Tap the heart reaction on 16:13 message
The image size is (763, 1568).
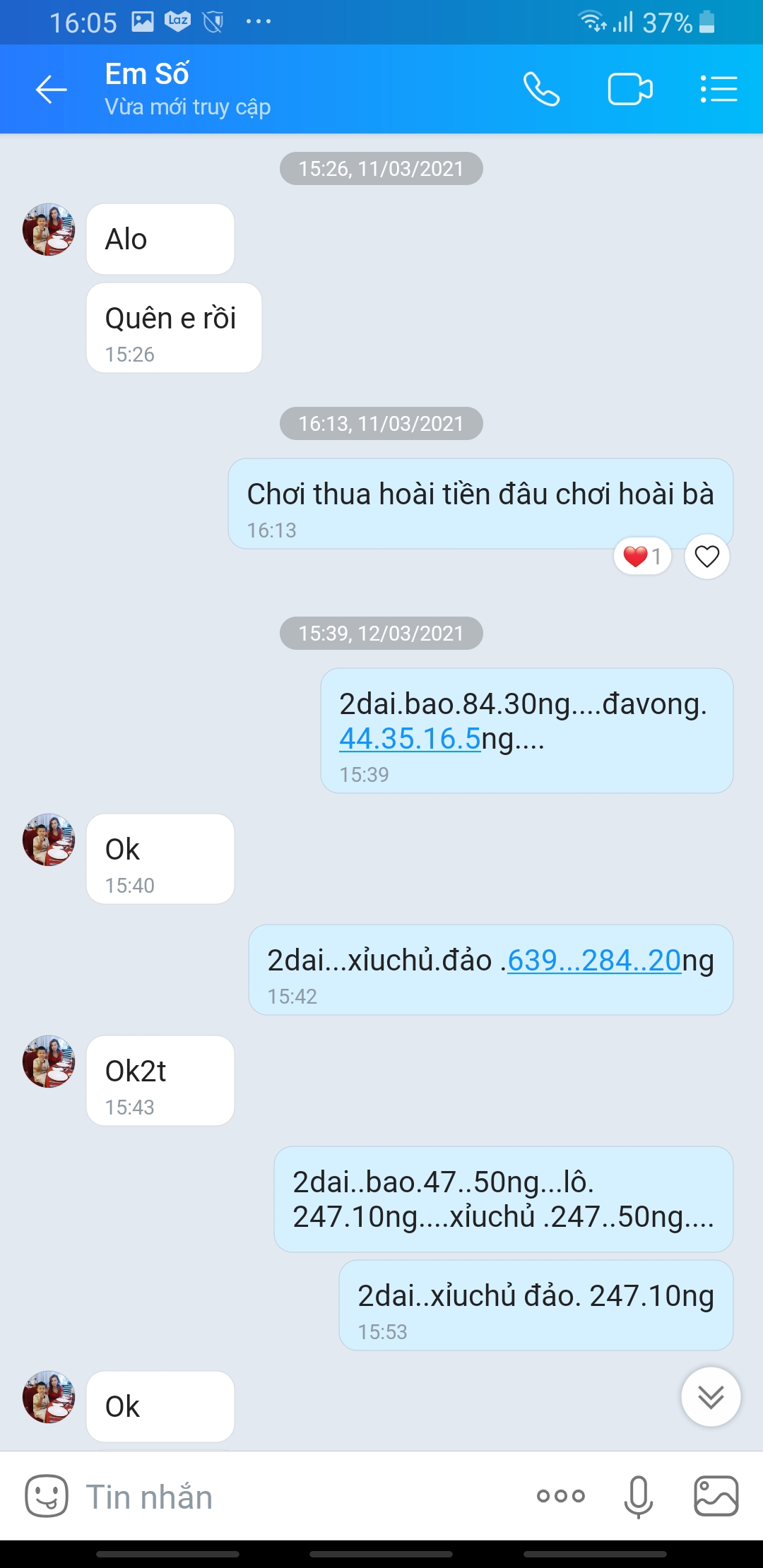tap(706, 557)
